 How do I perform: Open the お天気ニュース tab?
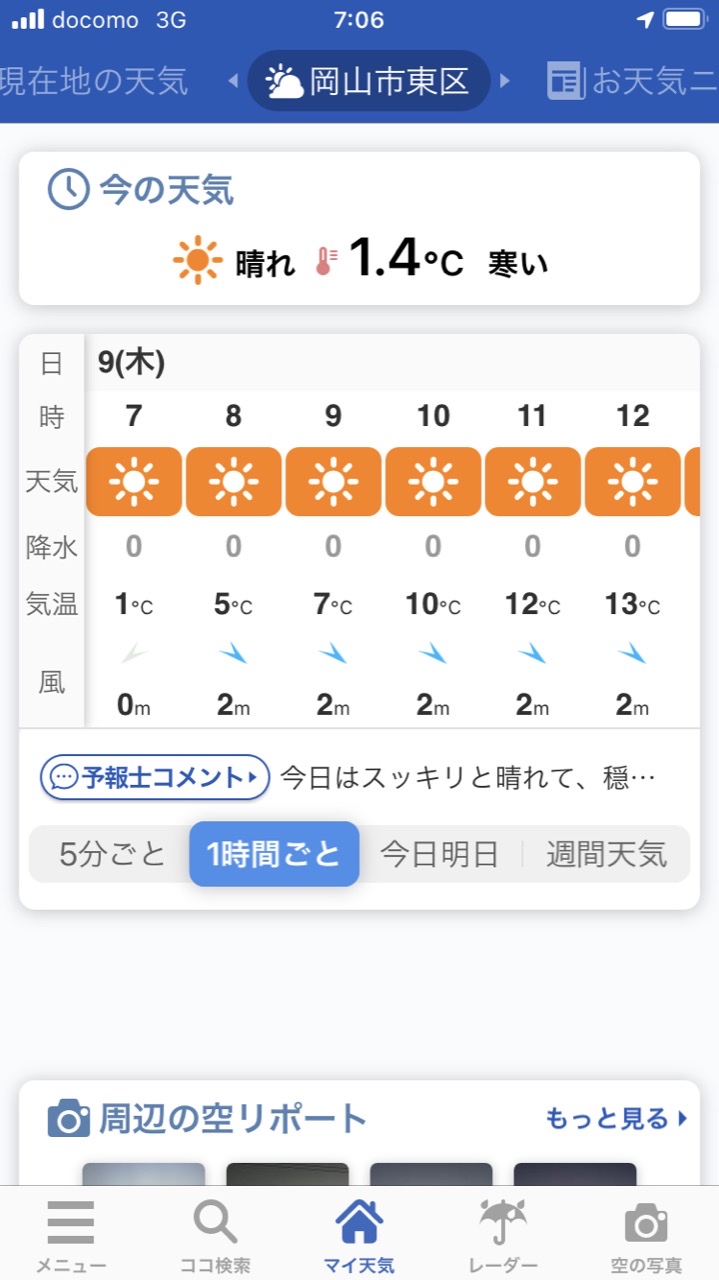coord(632,81)
